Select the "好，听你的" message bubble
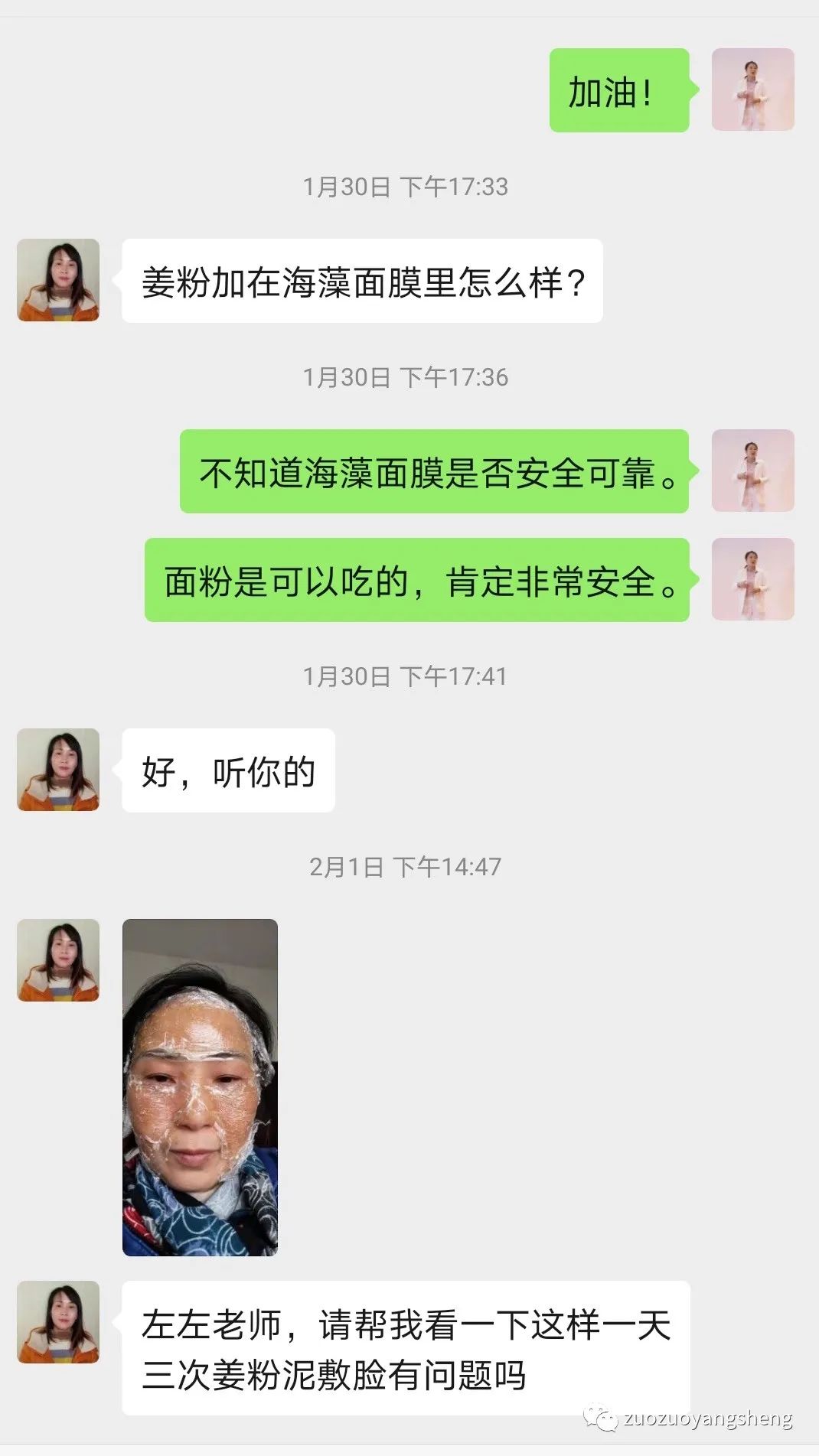The height and width of the screenshot is (1456, 819). point(227,770)
